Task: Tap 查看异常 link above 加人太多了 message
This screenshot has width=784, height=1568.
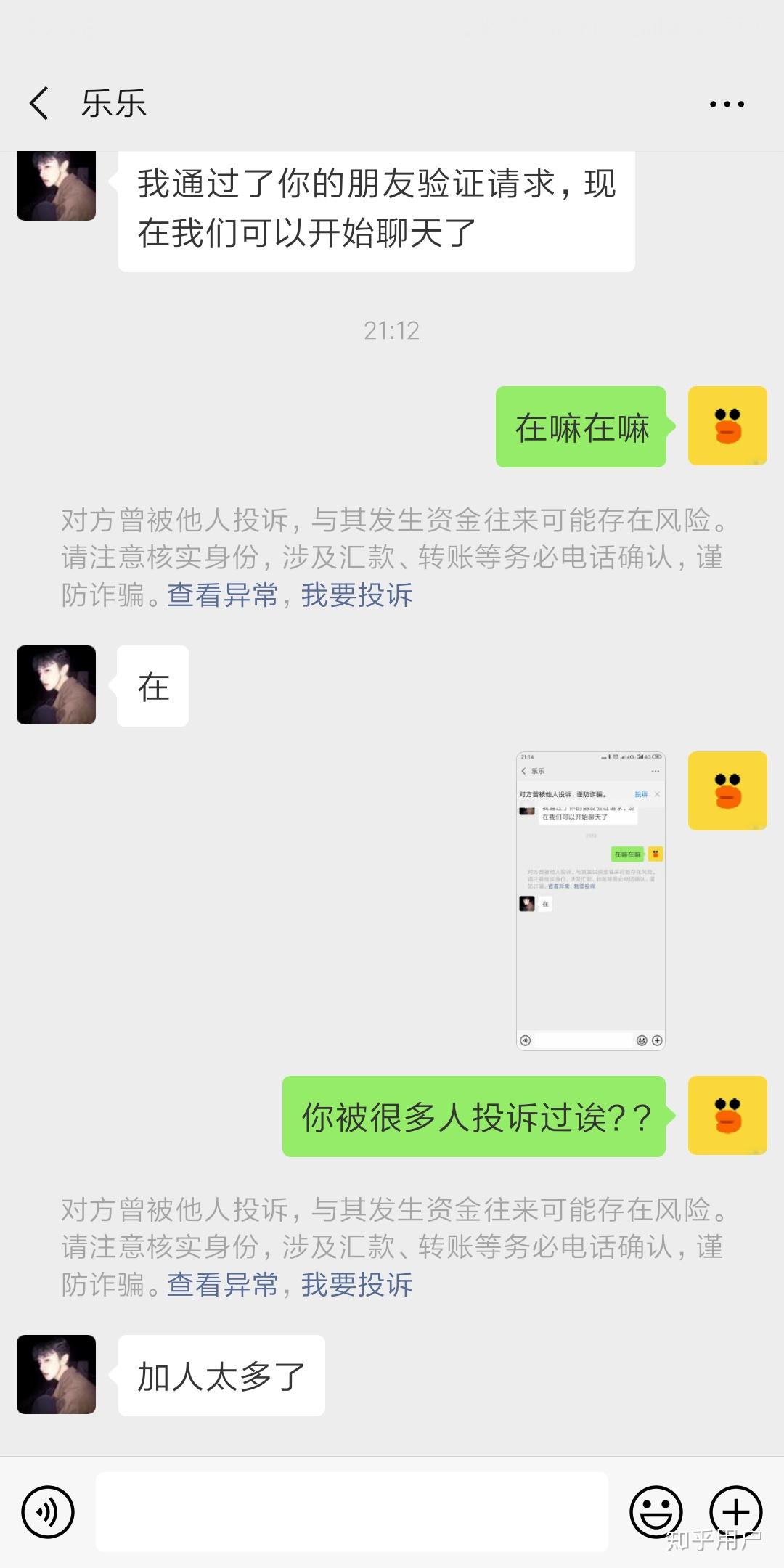Action: tap(222, 1284)
